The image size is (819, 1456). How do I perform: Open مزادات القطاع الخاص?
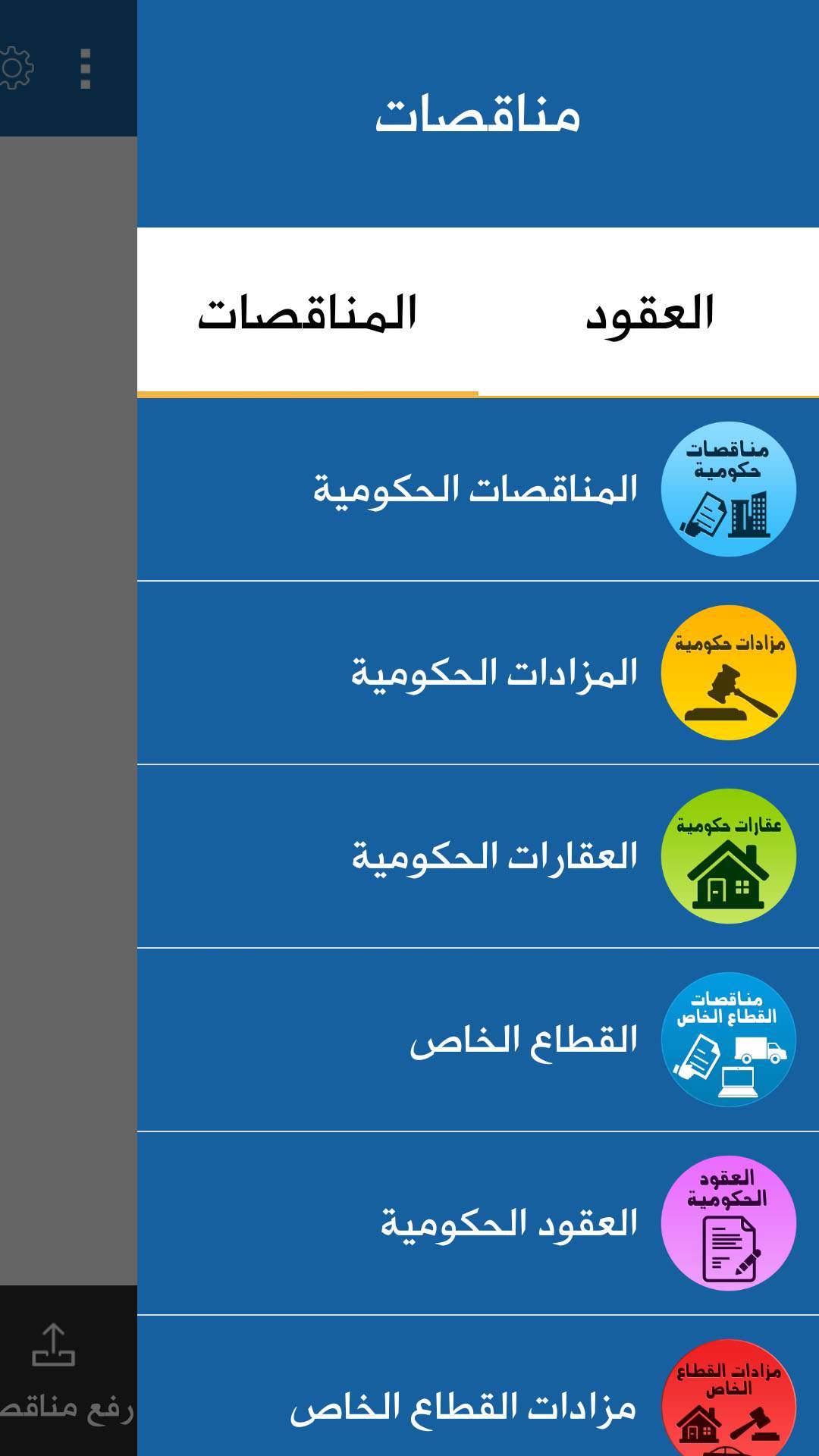click(x=478, y=1386)
